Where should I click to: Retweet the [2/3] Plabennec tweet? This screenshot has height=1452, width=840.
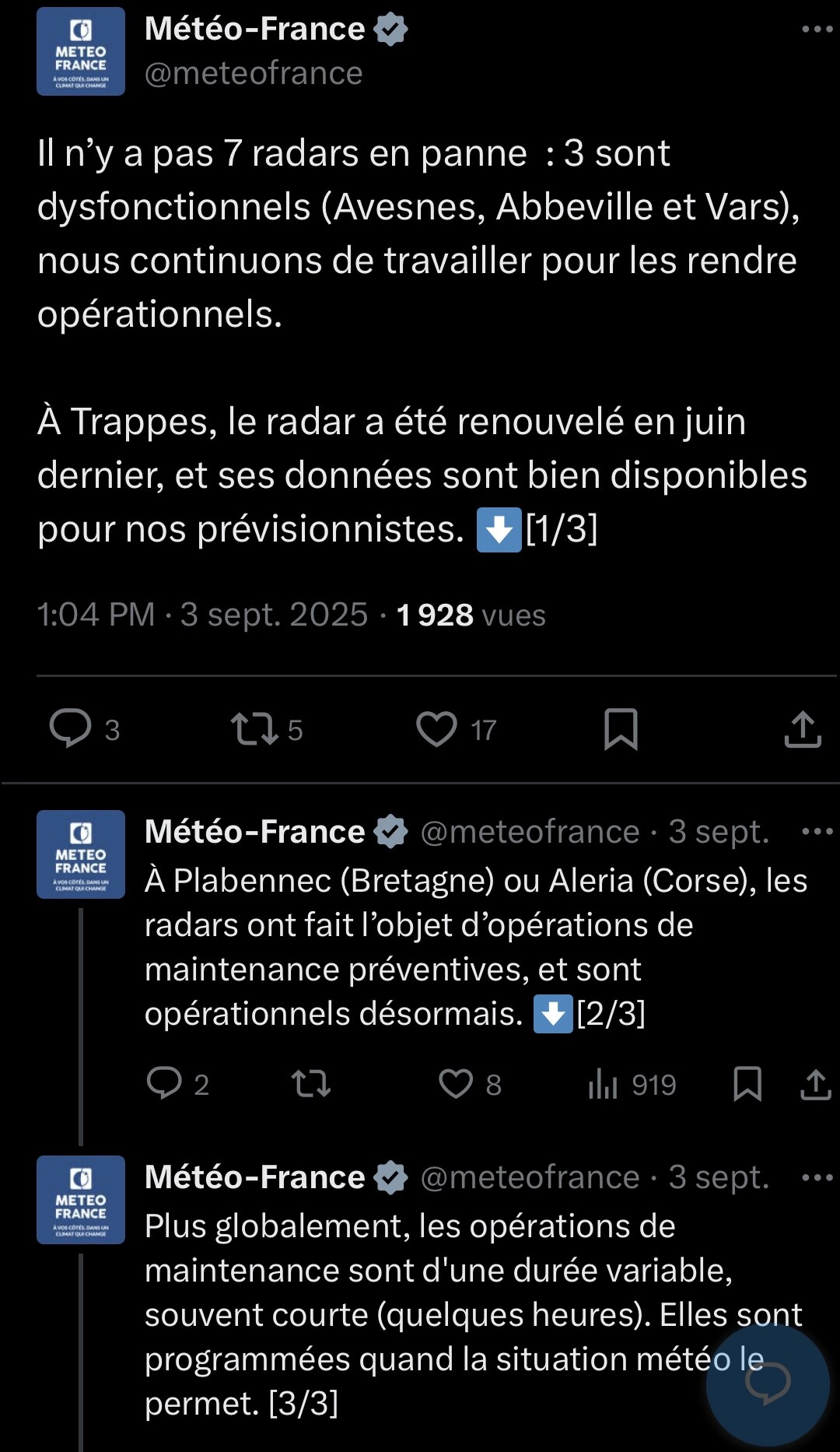[x=310, y=1083]
